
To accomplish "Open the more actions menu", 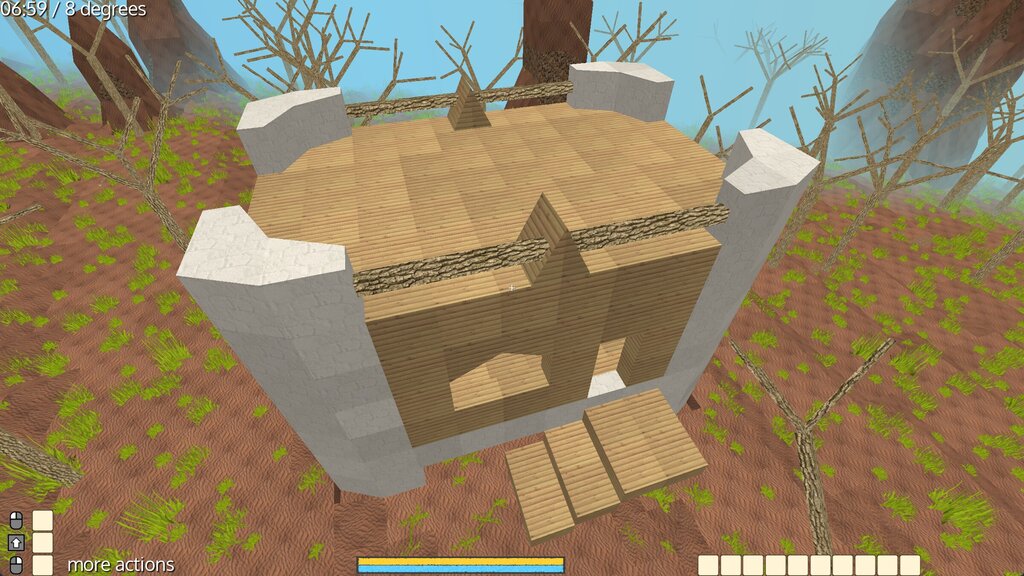I will click(x=120, y=565).
